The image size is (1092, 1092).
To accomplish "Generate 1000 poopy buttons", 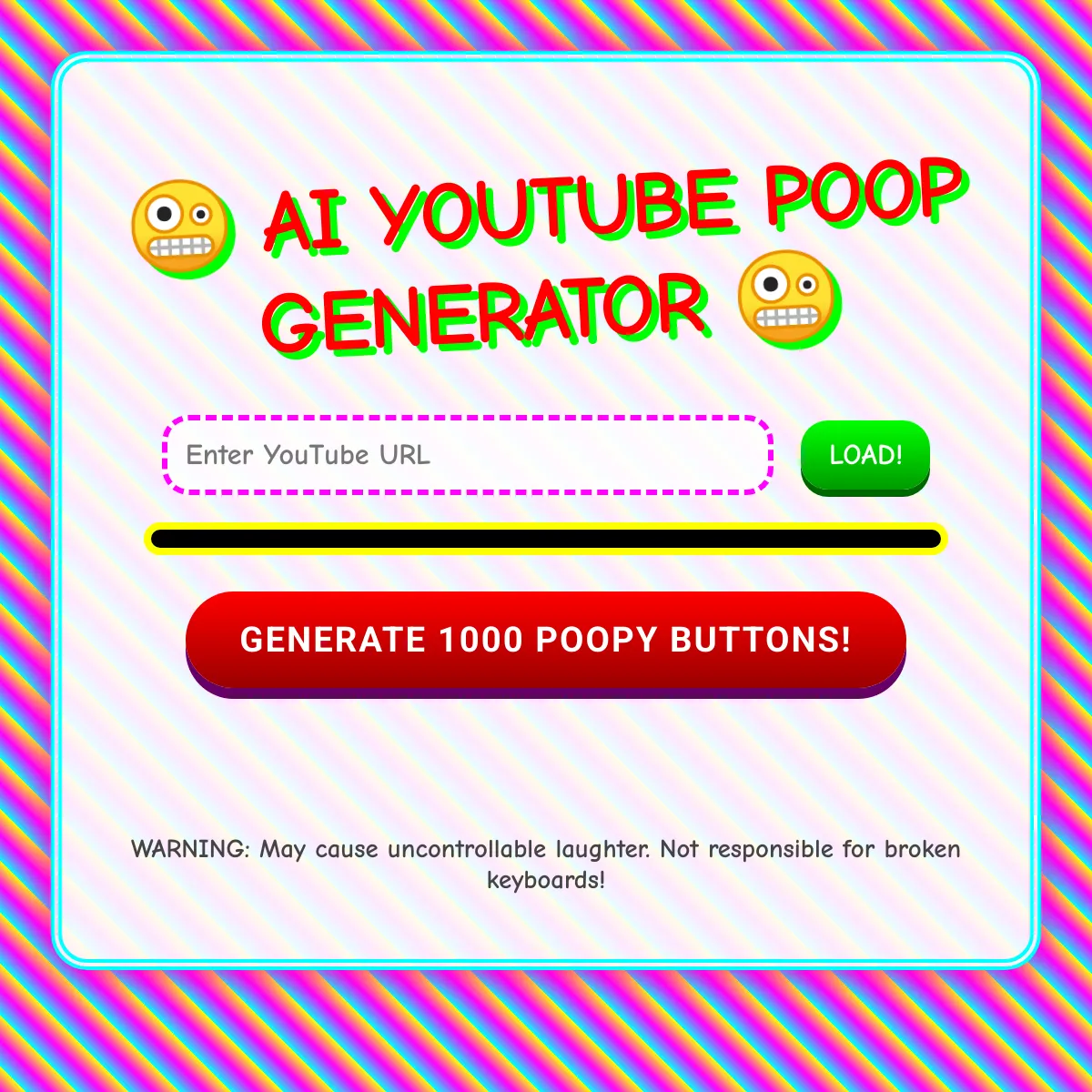I will click(546, 641).
